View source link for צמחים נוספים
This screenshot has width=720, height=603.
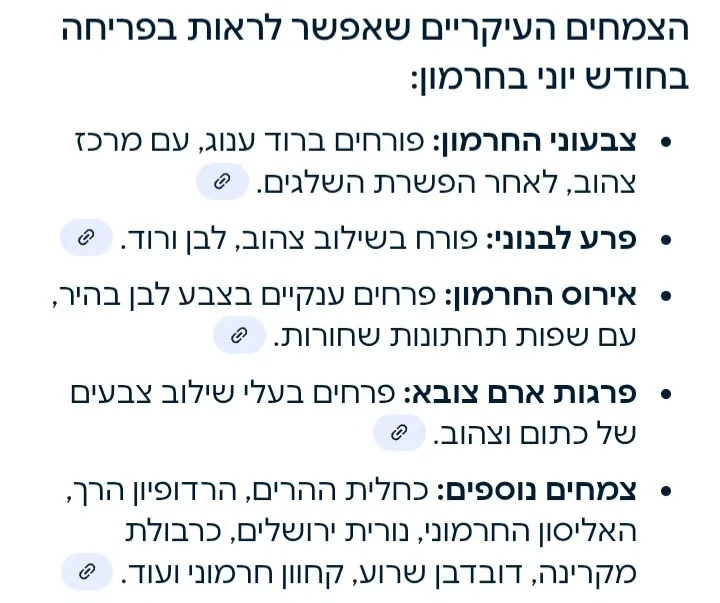point(86,572)
